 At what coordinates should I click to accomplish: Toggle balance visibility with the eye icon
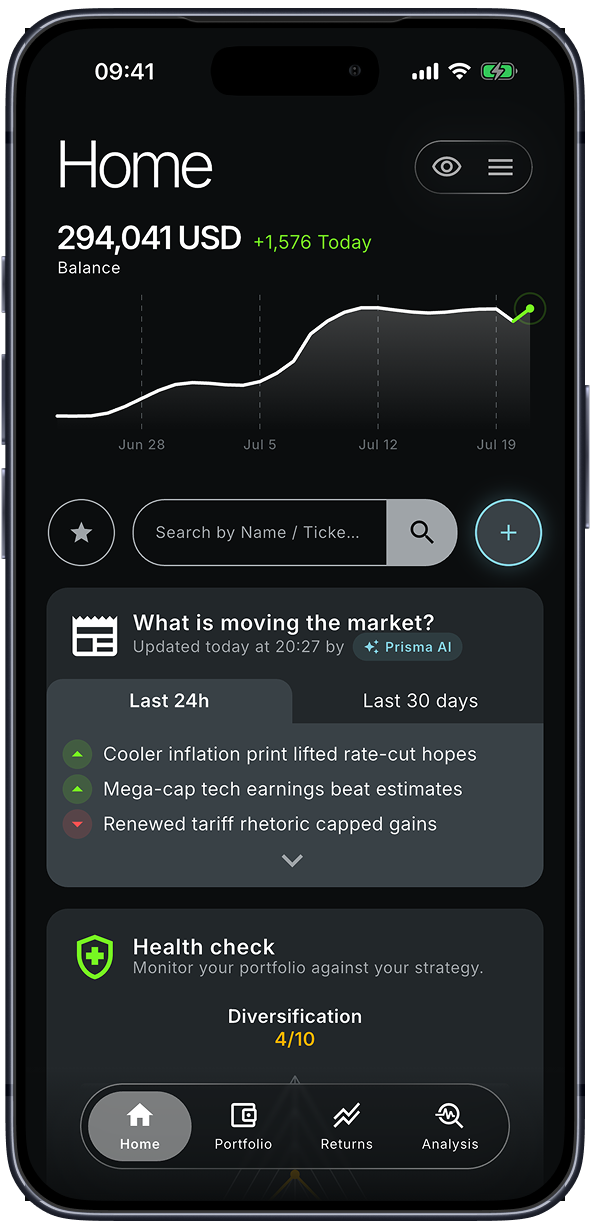point(447,167)
